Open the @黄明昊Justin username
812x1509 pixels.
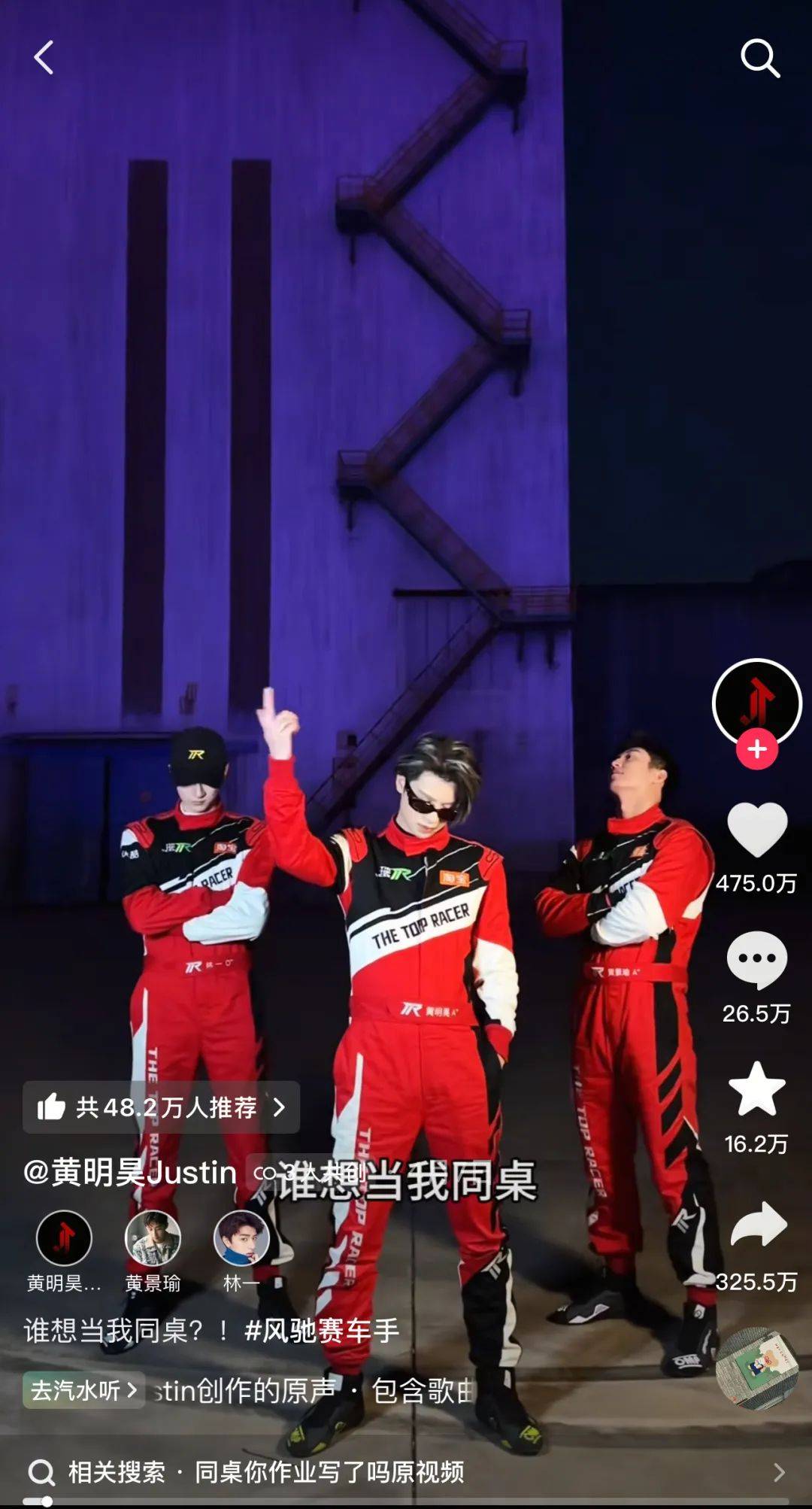pos(130,1173)
